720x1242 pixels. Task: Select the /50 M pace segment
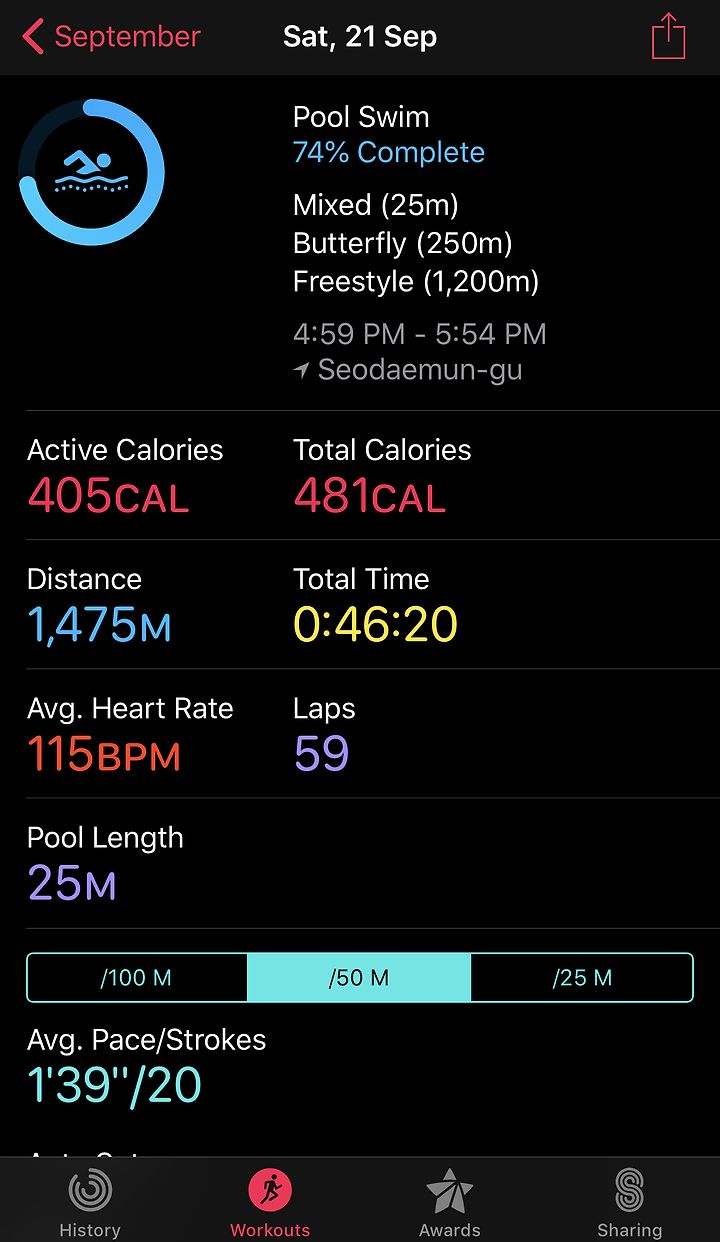click(359, 978)
